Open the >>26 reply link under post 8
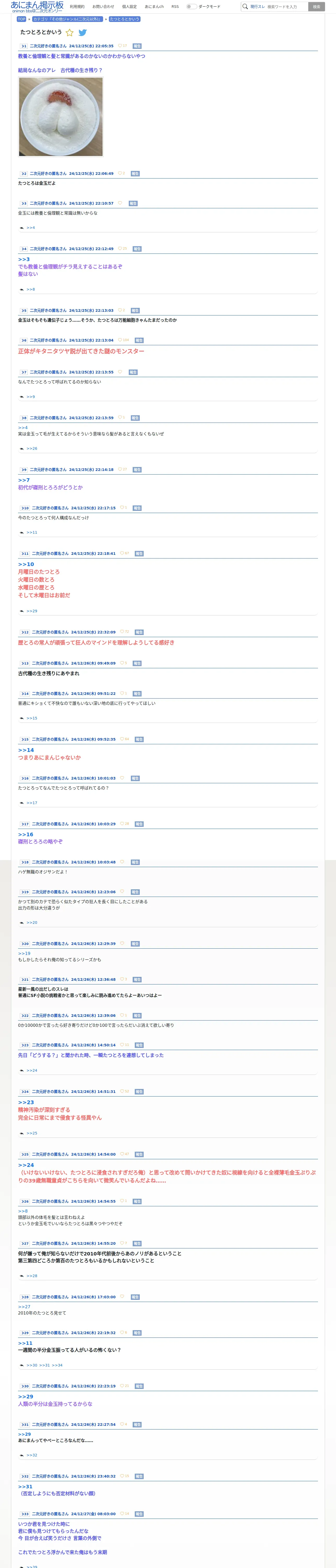336x1568 pixels. [32, 449]
